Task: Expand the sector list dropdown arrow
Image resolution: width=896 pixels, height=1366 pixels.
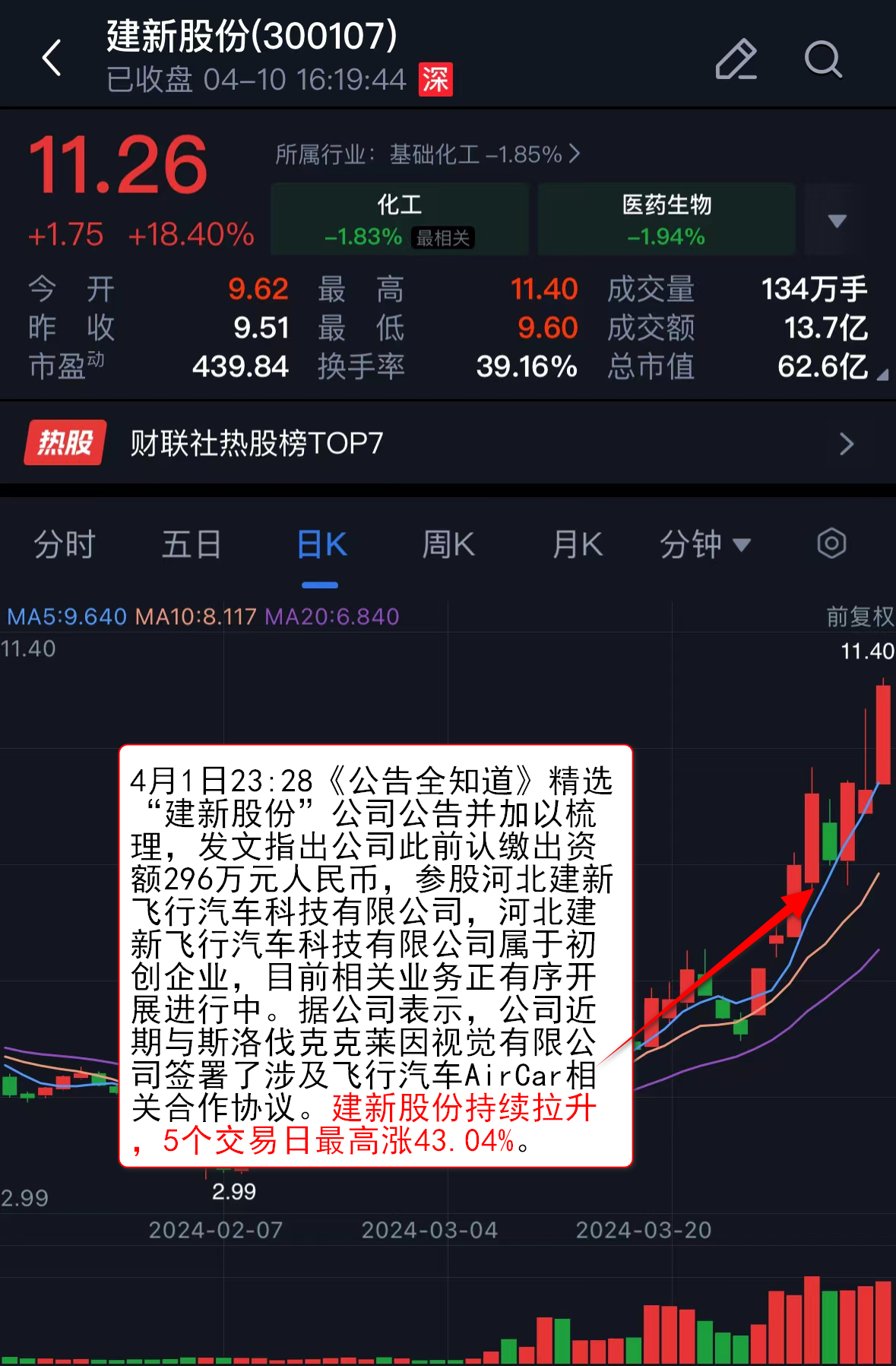Action: (x=837, y=220)
